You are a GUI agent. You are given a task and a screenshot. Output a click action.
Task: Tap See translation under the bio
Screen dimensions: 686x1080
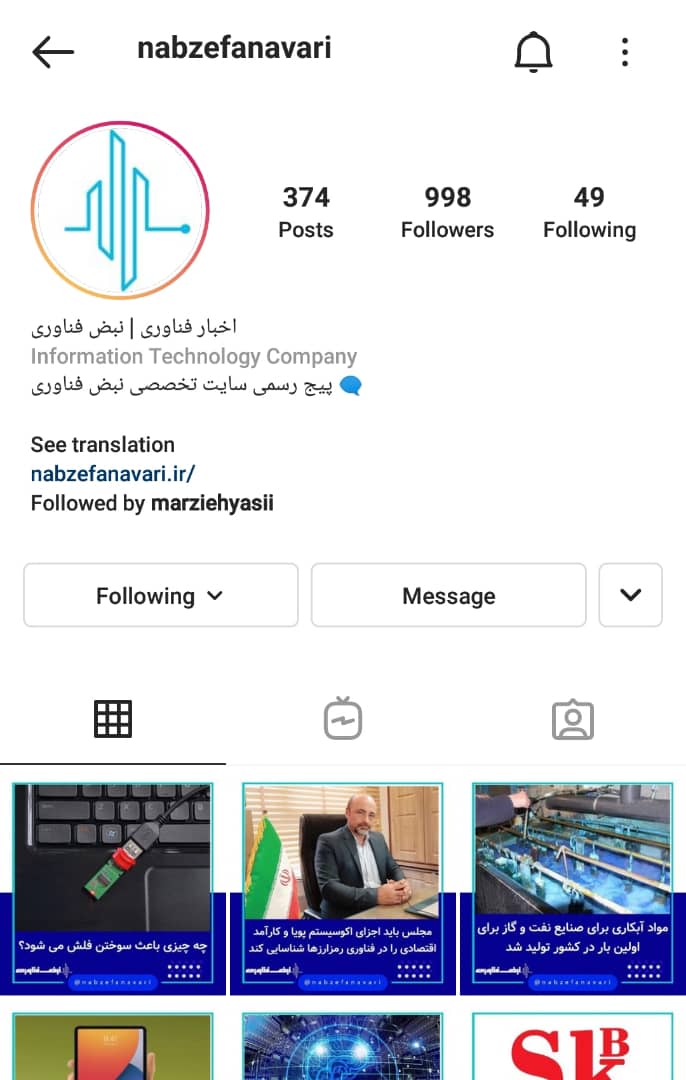coord(102,445)
